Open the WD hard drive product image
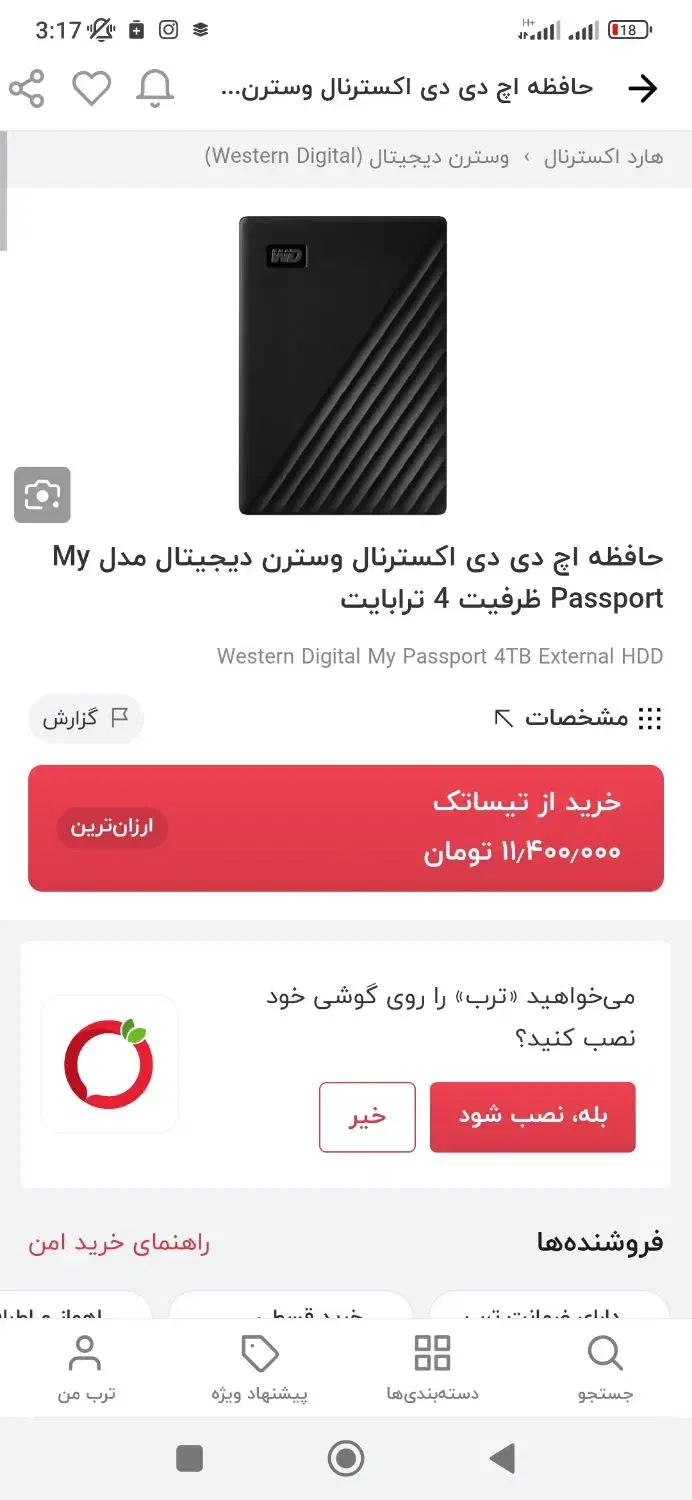692x1500 pixels. pos(343,365)
